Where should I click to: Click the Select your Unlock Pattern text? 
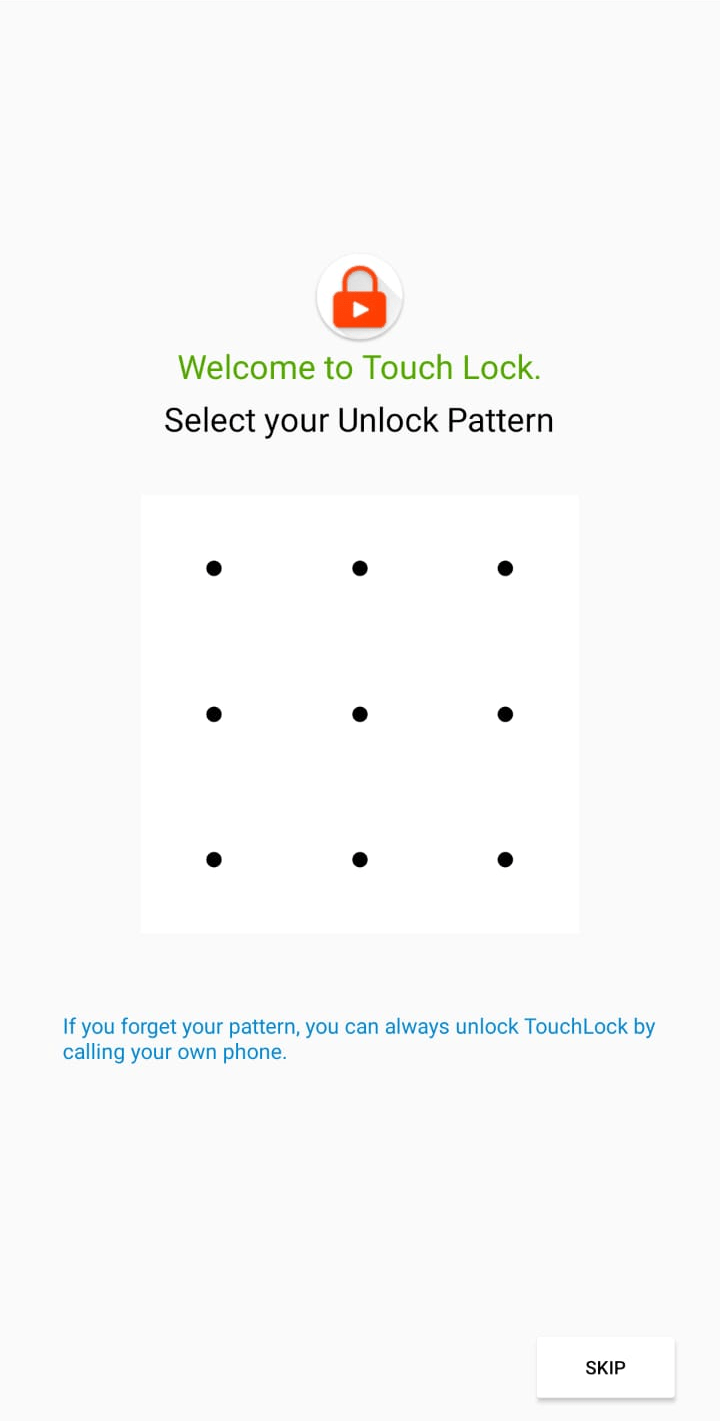[x=359, y=420]
